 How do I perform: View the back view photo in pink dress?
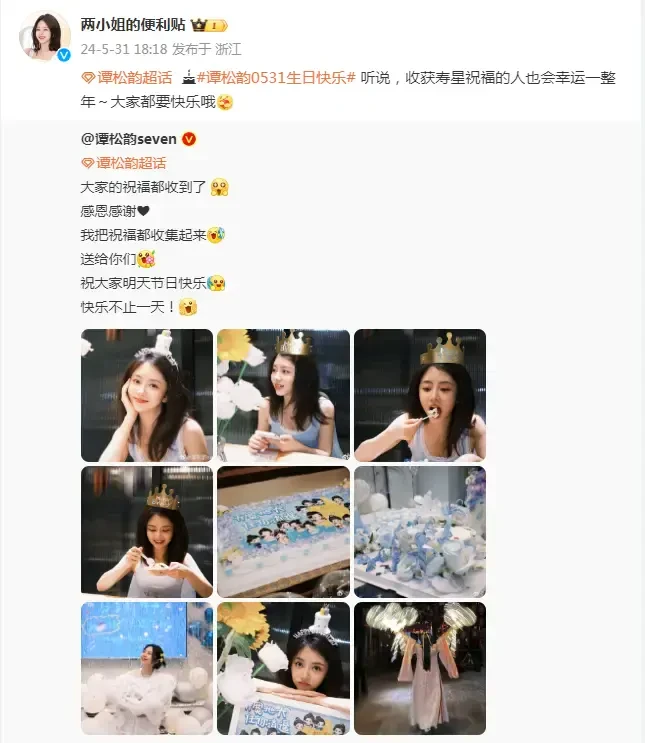(x=420, y=668)
